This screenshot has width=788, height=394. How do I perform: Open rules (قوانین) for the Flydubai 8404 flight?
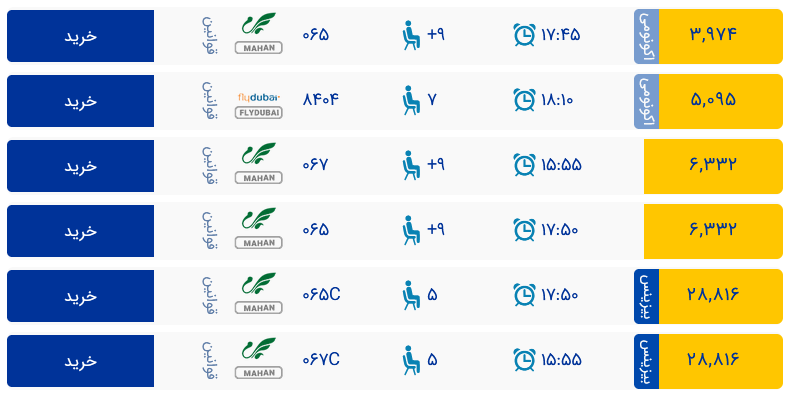[x=210, y=101]
